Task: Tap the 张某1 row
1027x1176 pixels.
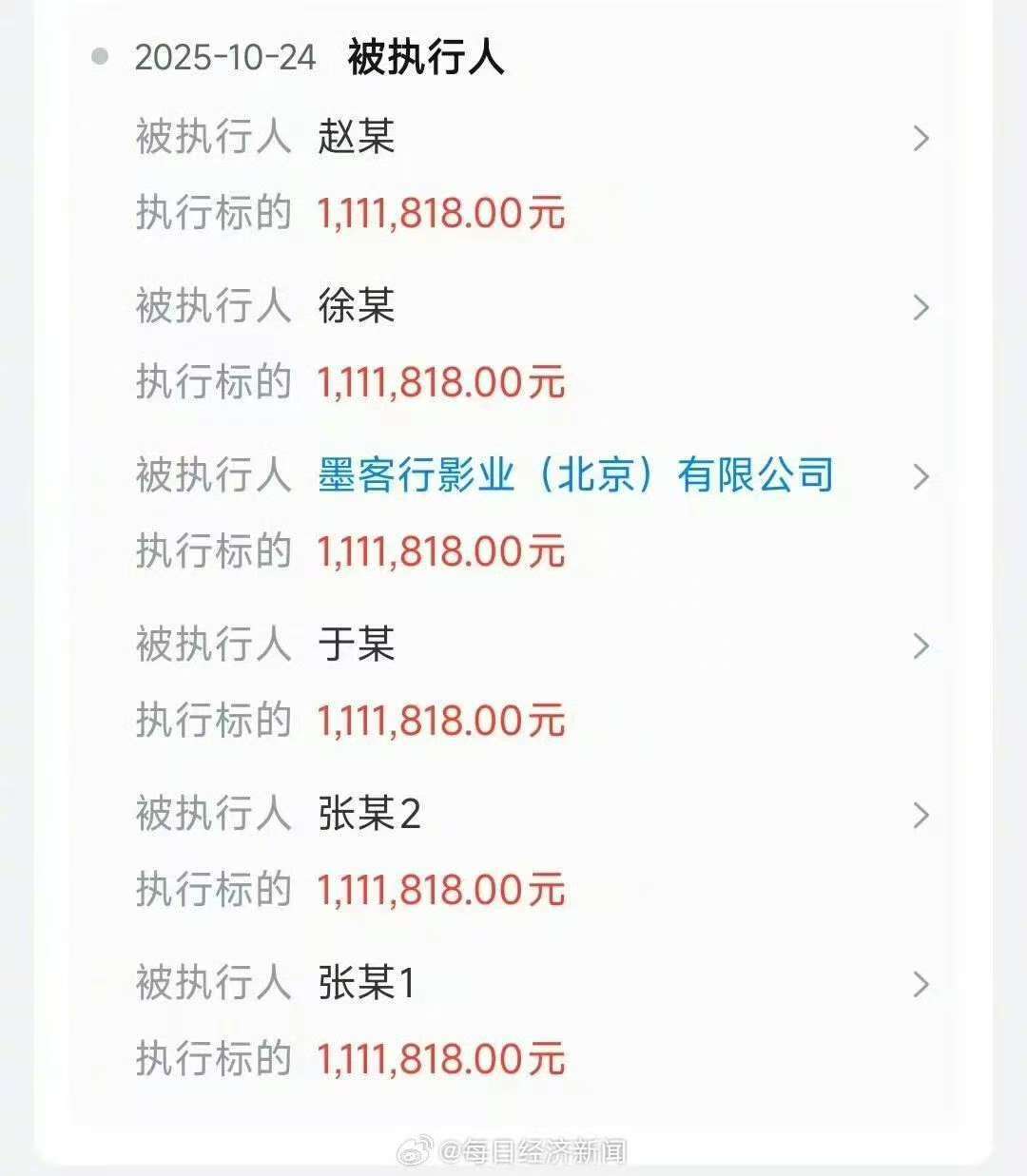Action: click(367, 983)
